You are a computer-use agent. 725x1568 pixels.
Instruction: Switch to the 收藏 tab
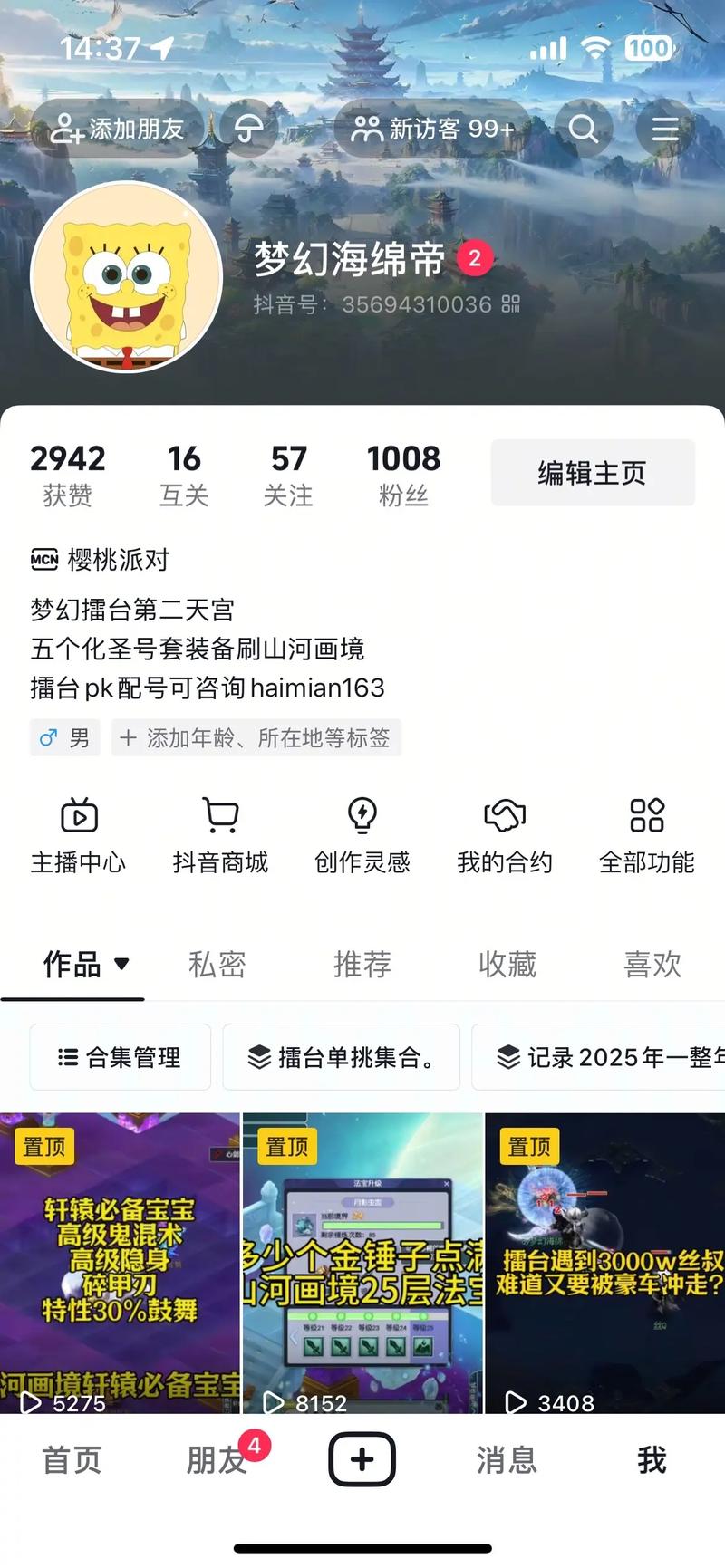[x=507, y=964]
